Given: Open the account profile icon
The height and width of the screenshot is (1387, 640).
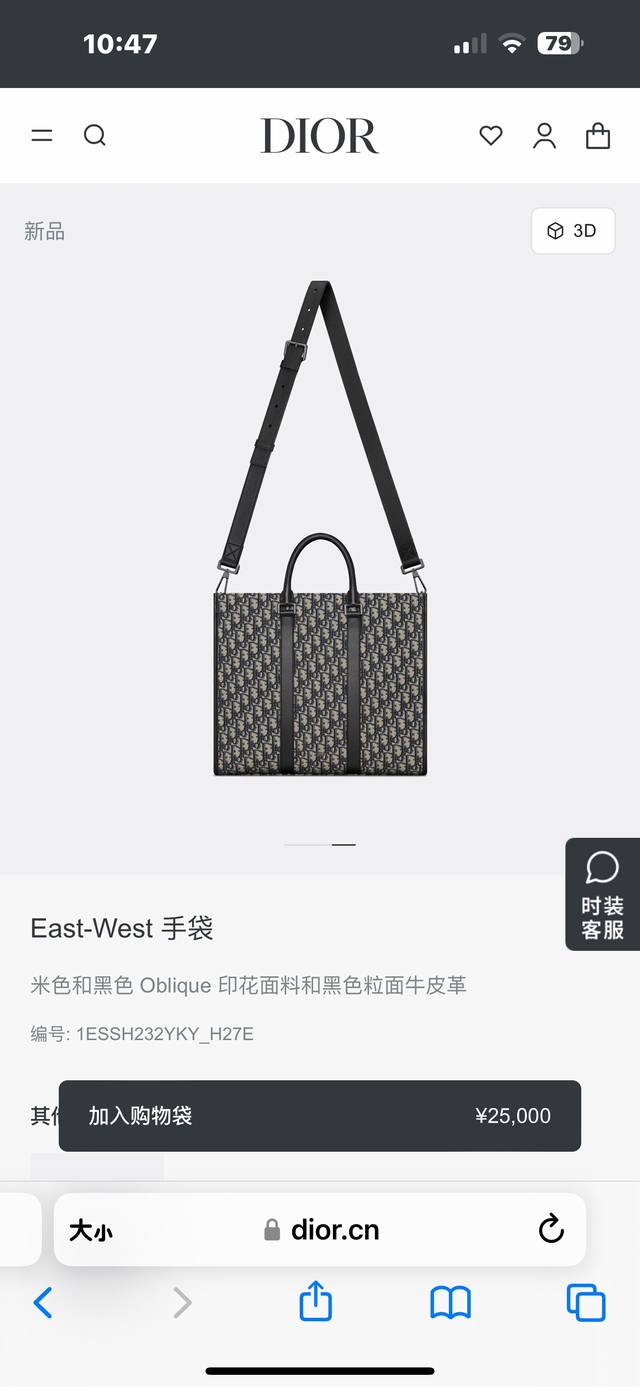Looking at the screenshot, I should (x=544, y=136).
